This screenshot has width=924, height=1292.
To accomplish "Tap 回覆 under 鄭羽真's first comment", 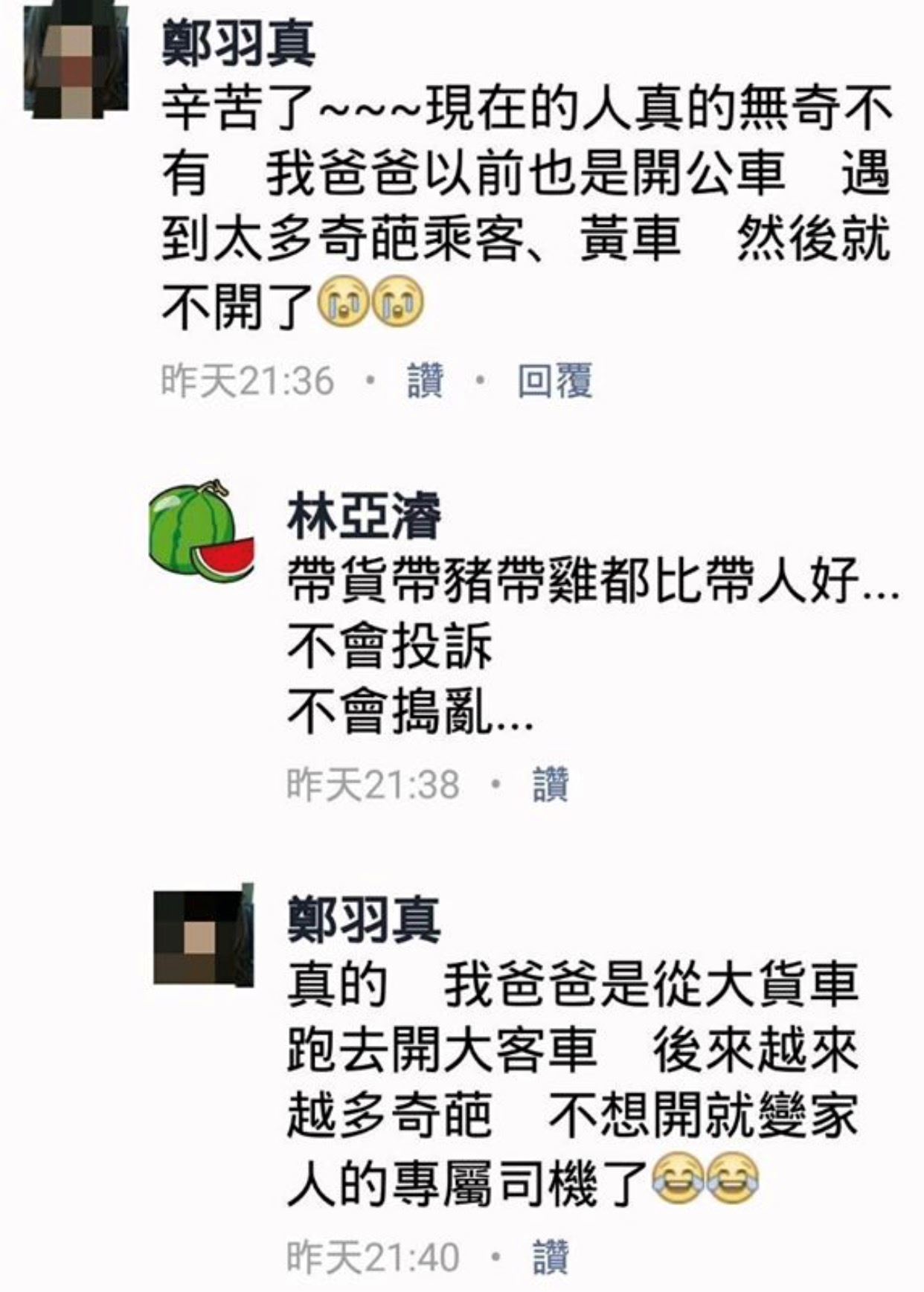I will 554,382.
